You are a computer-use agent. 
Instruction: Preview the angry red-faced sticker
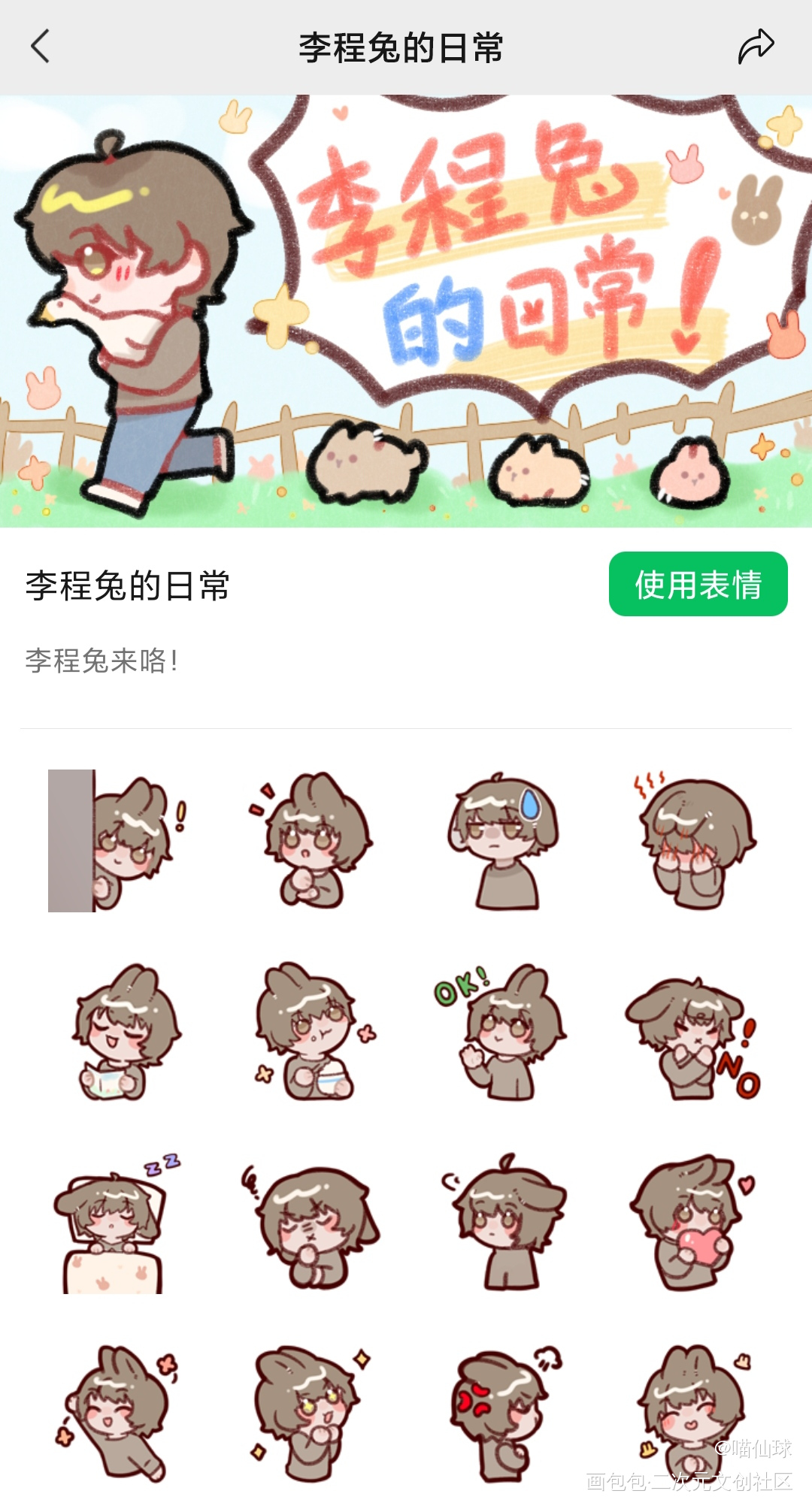coord(504,1413)
